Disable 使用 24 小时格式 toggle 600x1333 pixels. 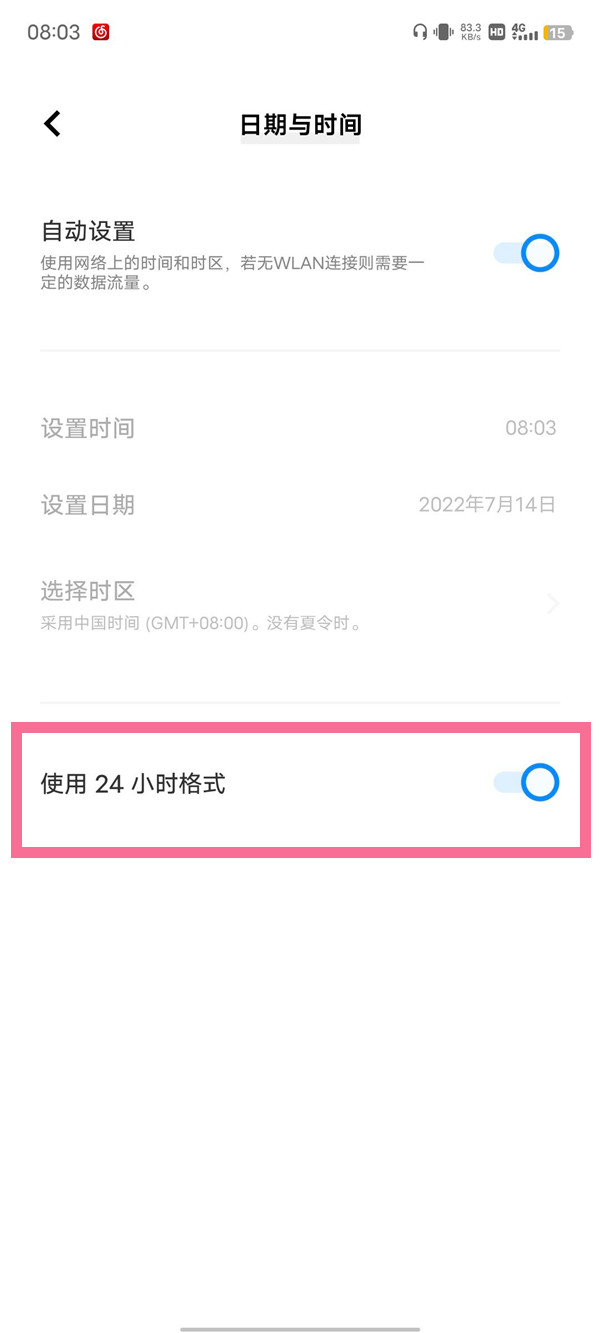click(526, 783)
